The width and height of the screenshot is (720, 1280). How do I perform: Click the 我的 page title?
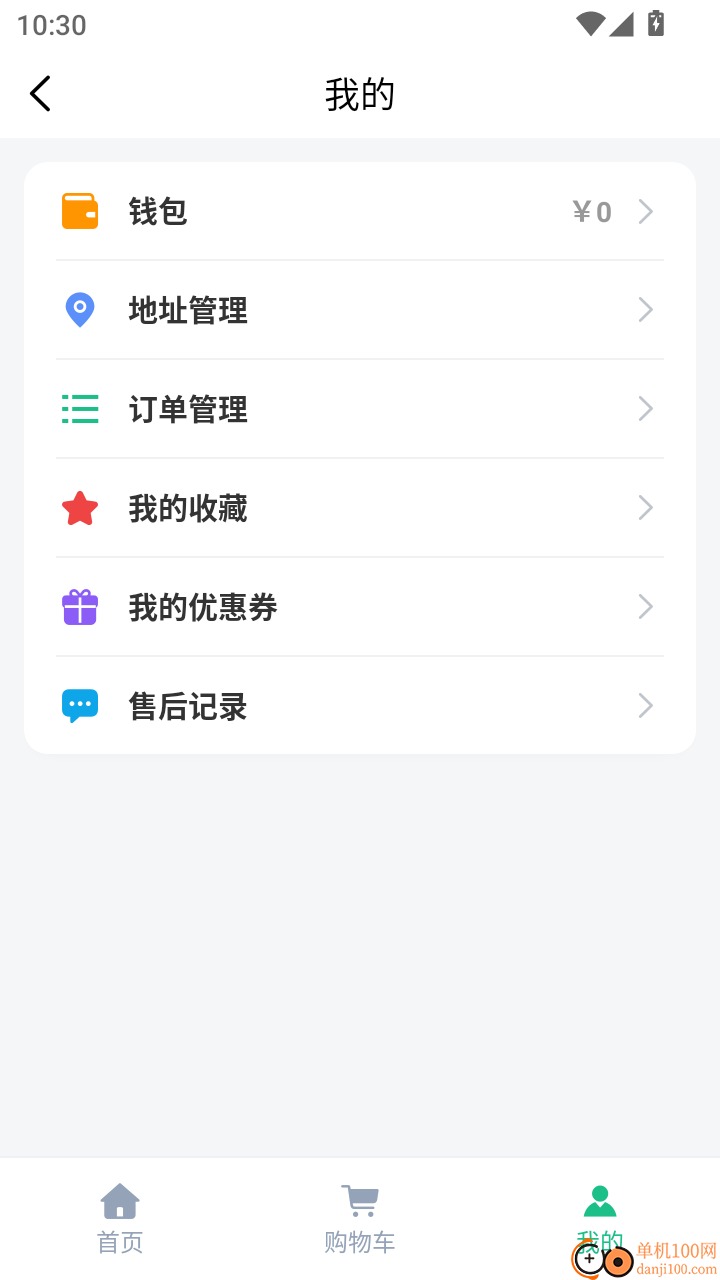coord(360,93)
